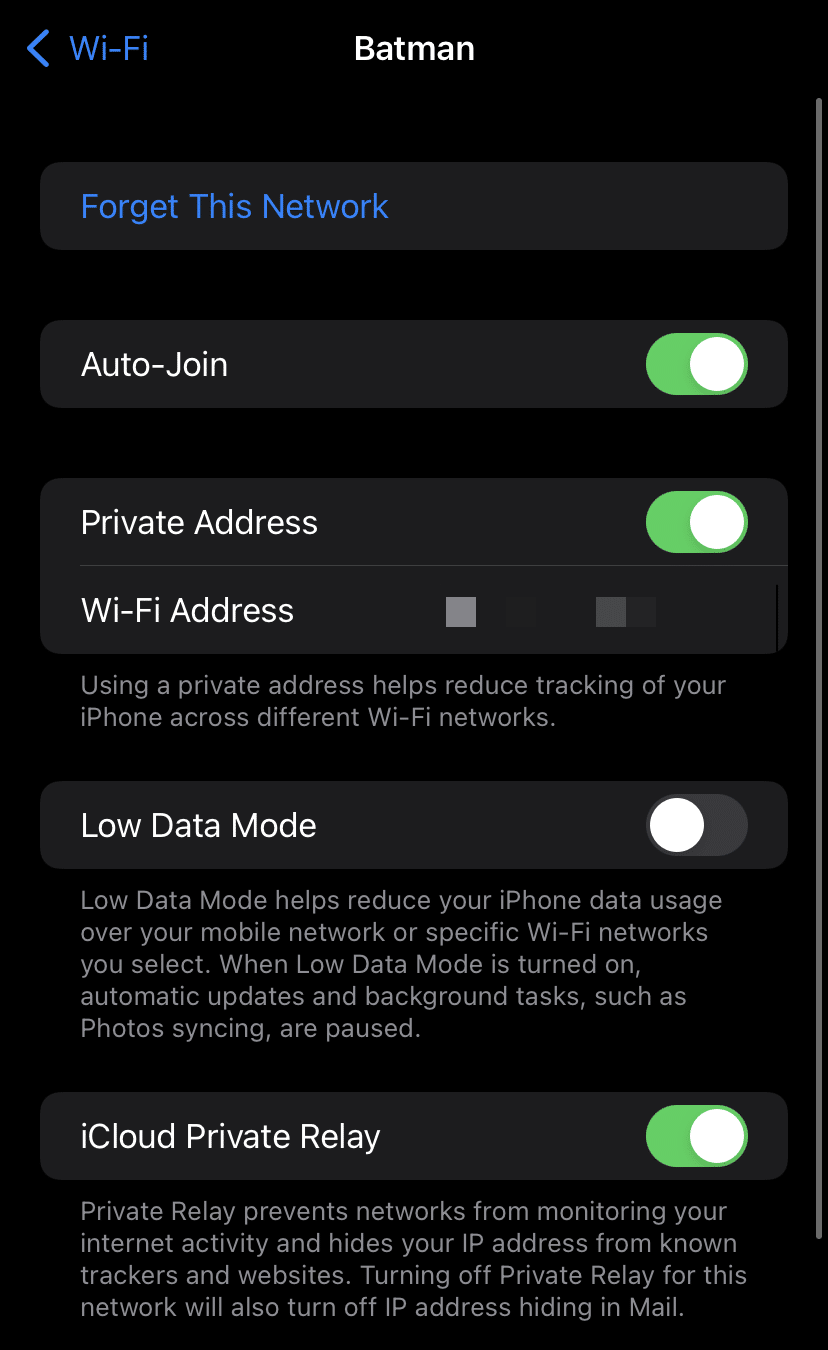The image size is (828, 1350).
Task: Turn off the Private Address toggle
Action: coord(696,522)
